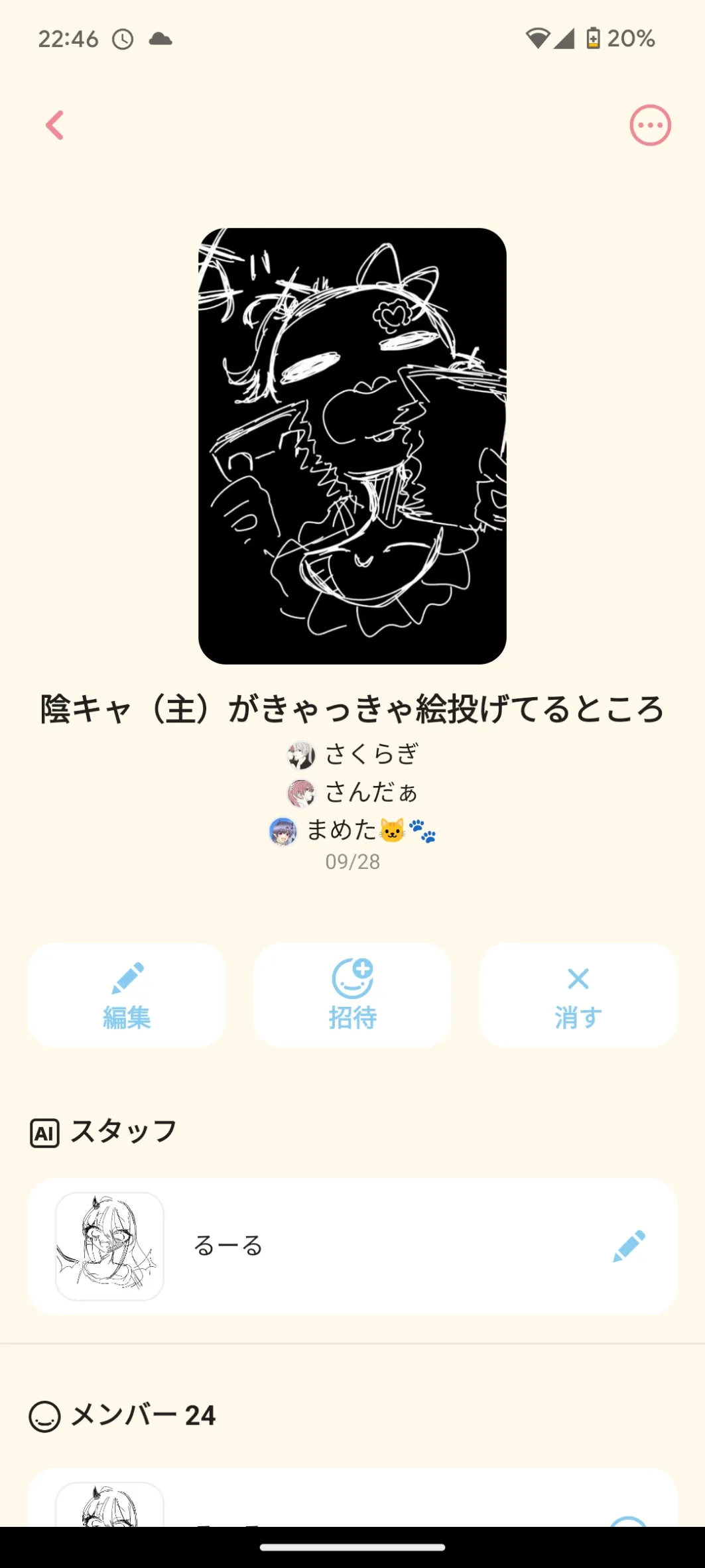The width and height of the screenshot is (705, 1568).
Task: View the black sketch cover image
Action: [352, 446]
